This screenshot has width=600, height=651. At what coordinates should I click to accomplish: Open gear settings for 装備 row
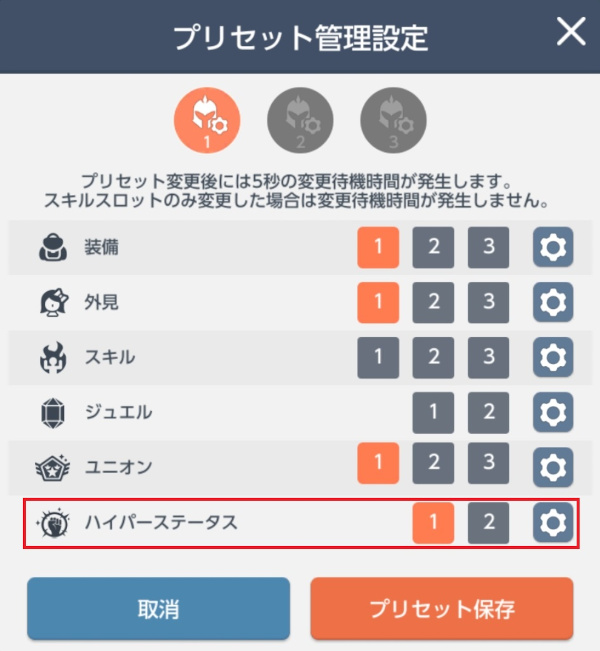point(553,247)
